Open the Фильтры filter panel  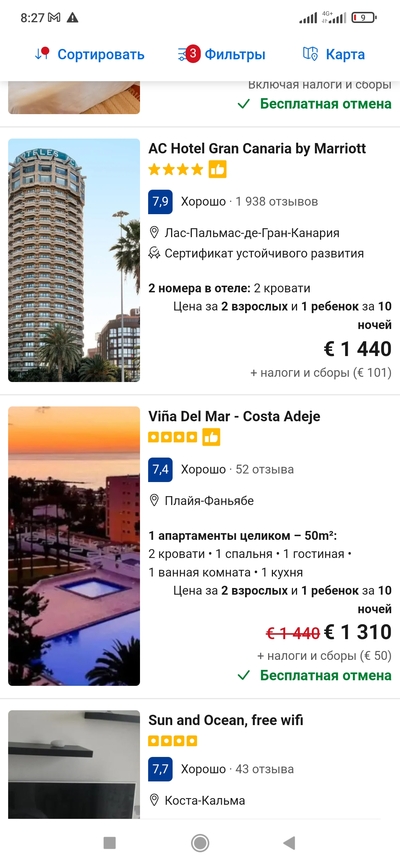(221, 54)
